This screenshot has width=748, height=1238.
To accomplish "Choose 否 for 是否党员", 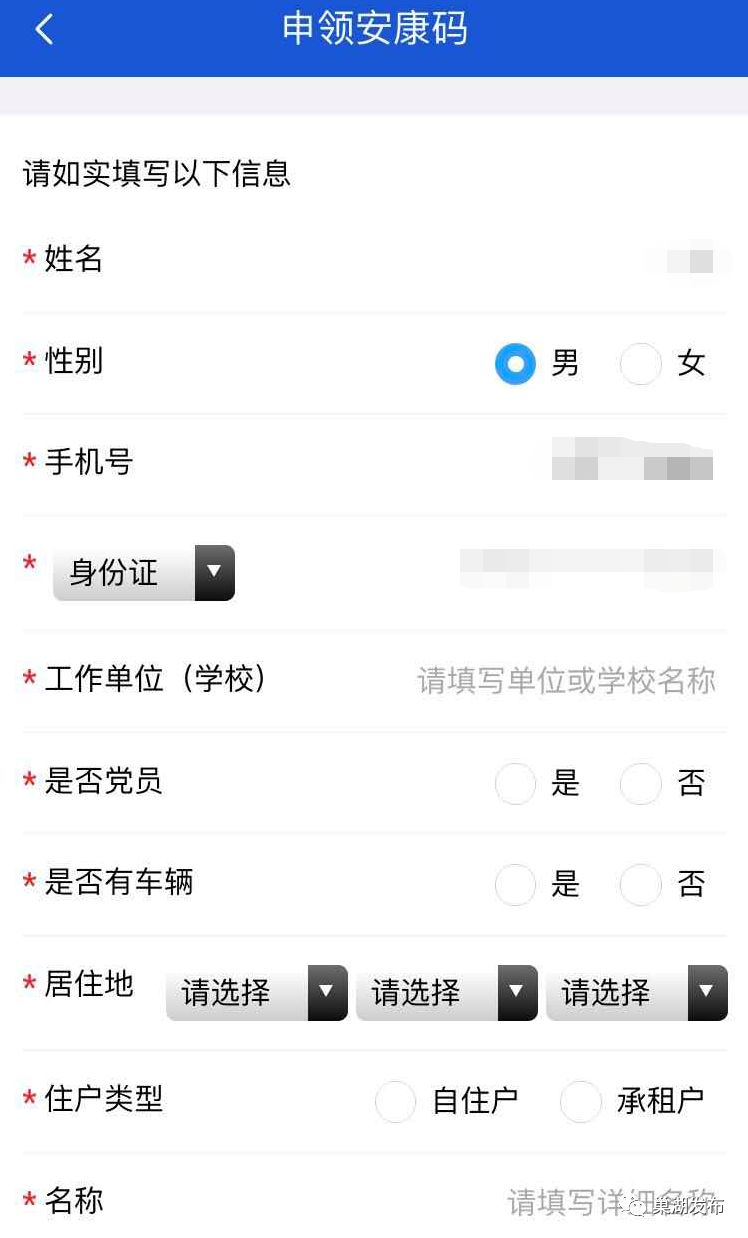I will pyautogui.click(x=641, y=784).
